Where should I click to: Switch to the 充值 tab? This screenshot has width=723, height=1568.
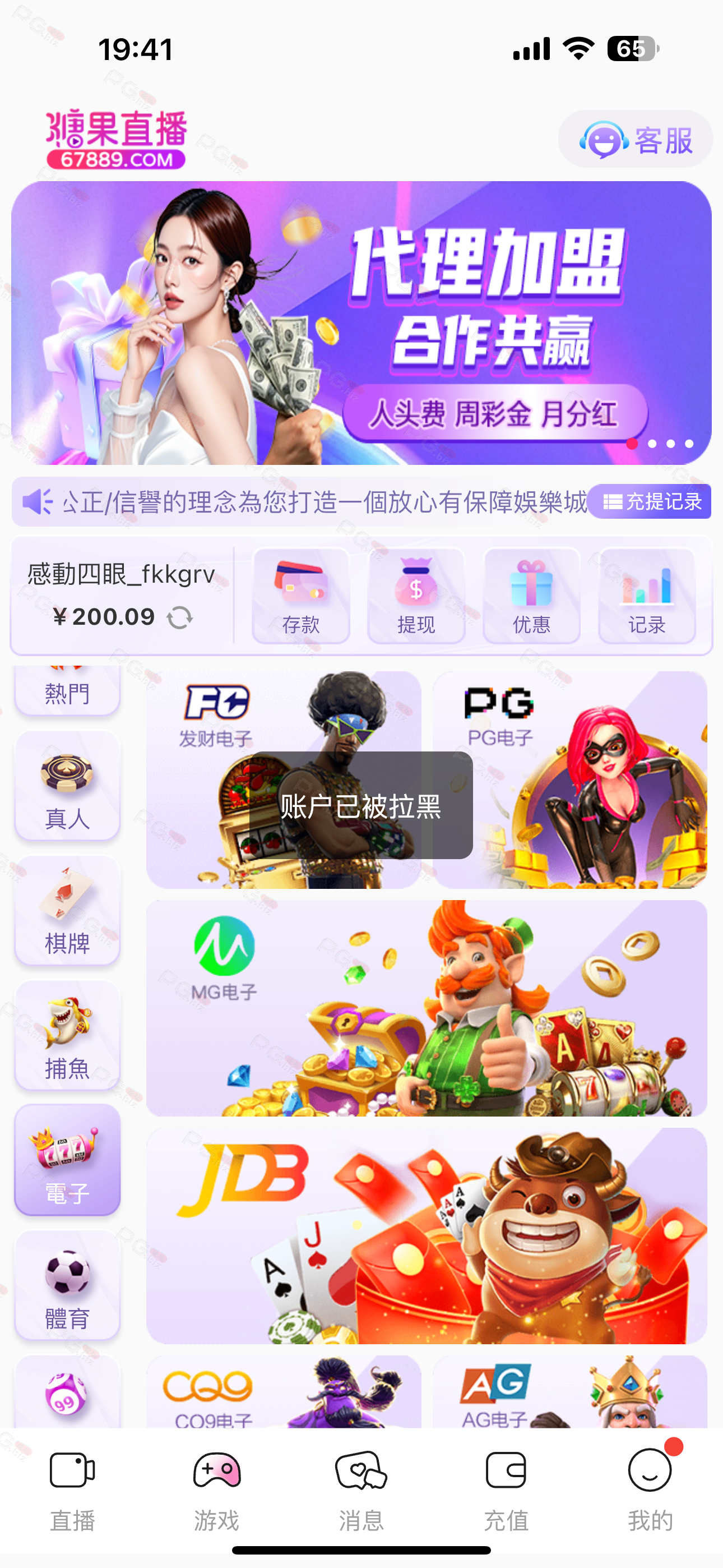pos(506,1491)
